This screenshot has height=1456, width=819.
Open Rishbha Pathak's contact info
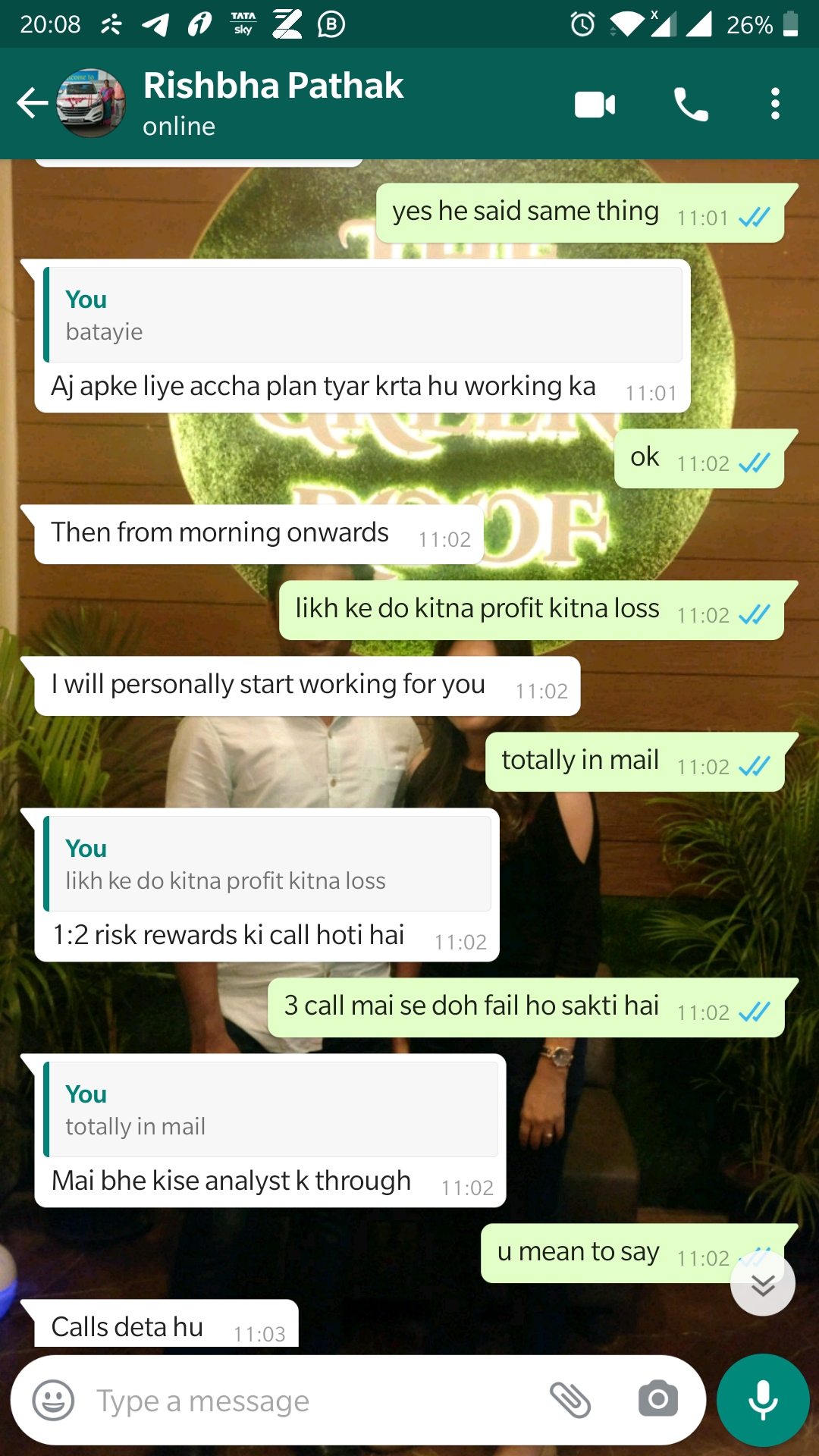click(273, 103)
